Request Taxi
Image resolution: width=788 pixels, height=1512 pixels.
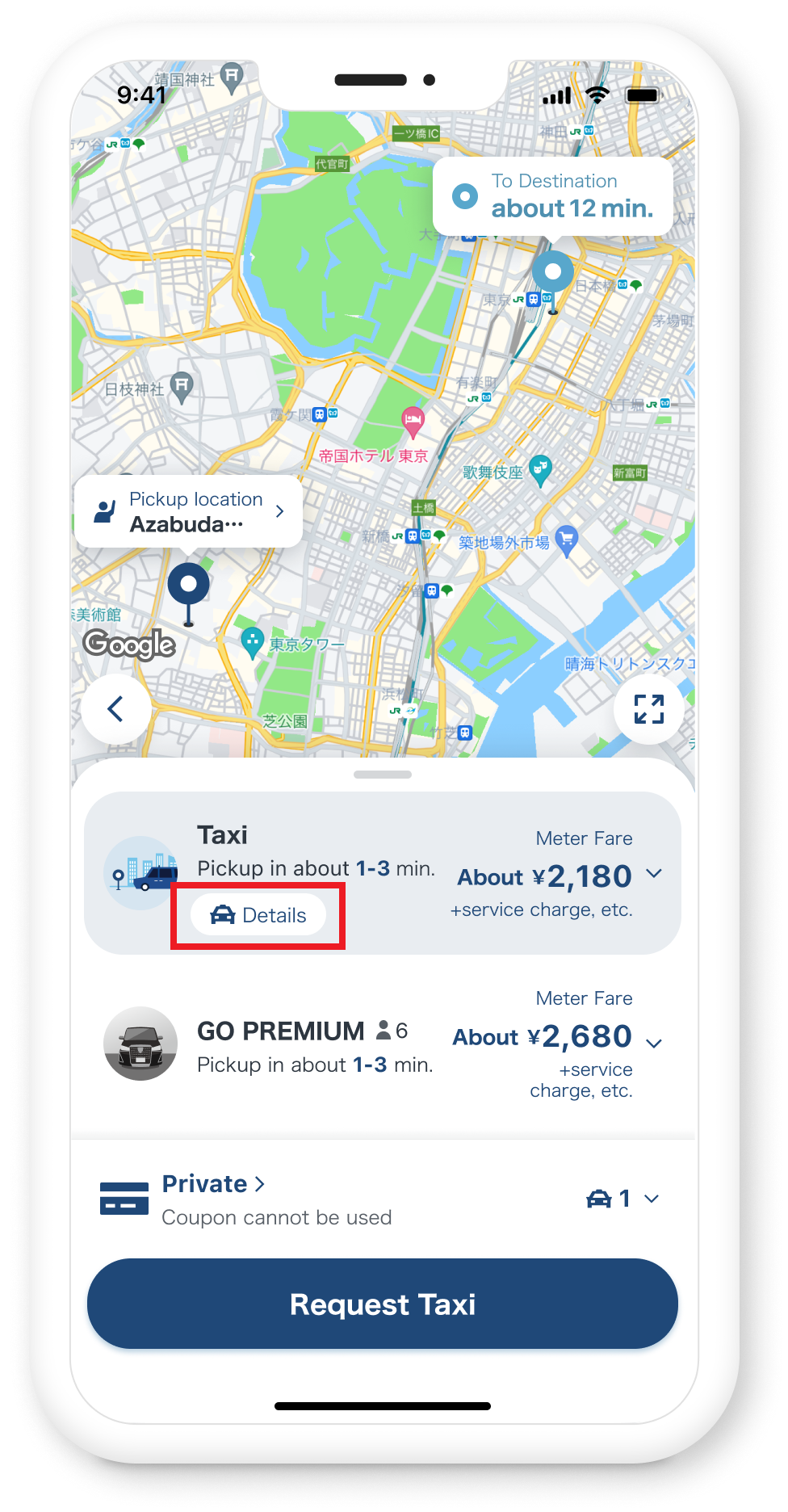[x=382, y=1304]
